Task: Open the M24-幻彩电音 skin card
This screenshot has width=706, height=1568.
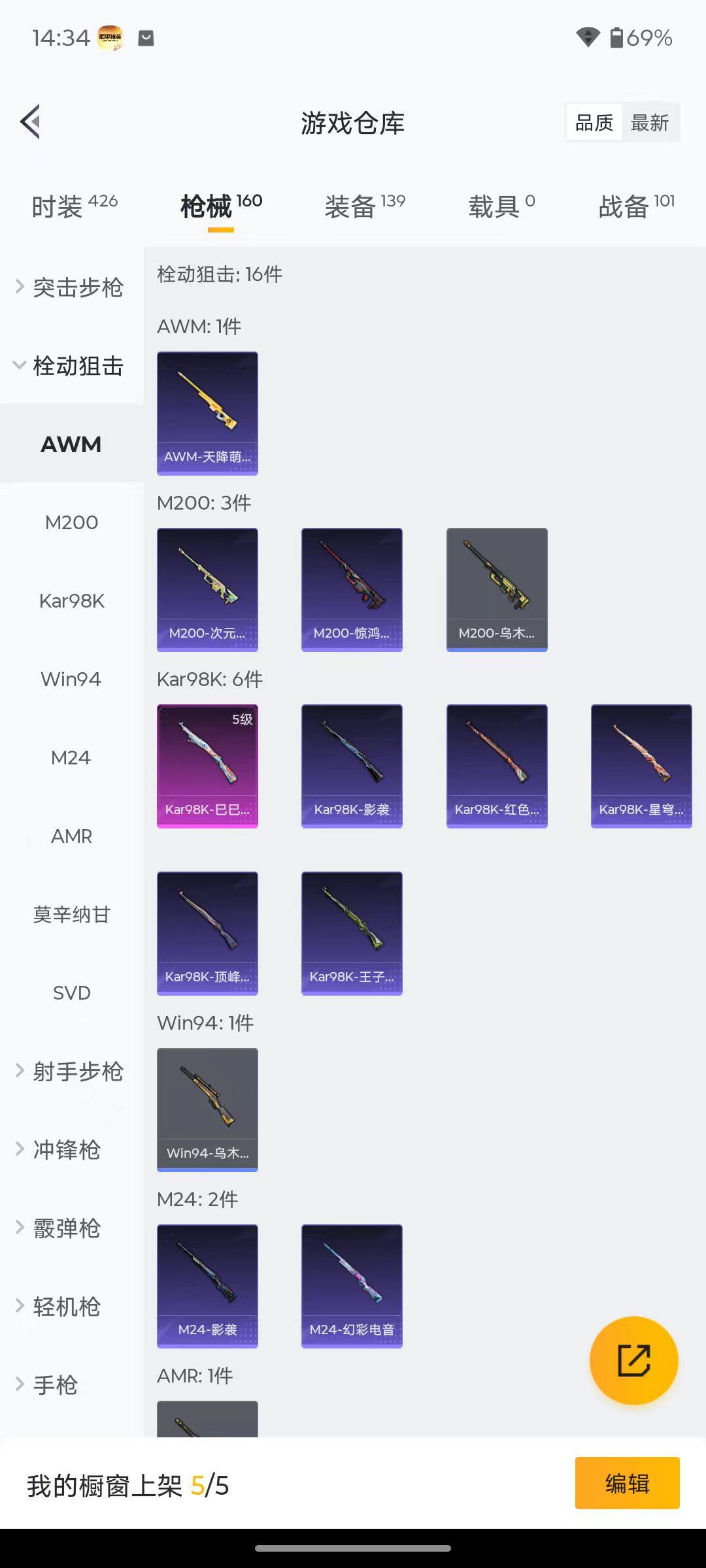Action: coord(352,1286)
